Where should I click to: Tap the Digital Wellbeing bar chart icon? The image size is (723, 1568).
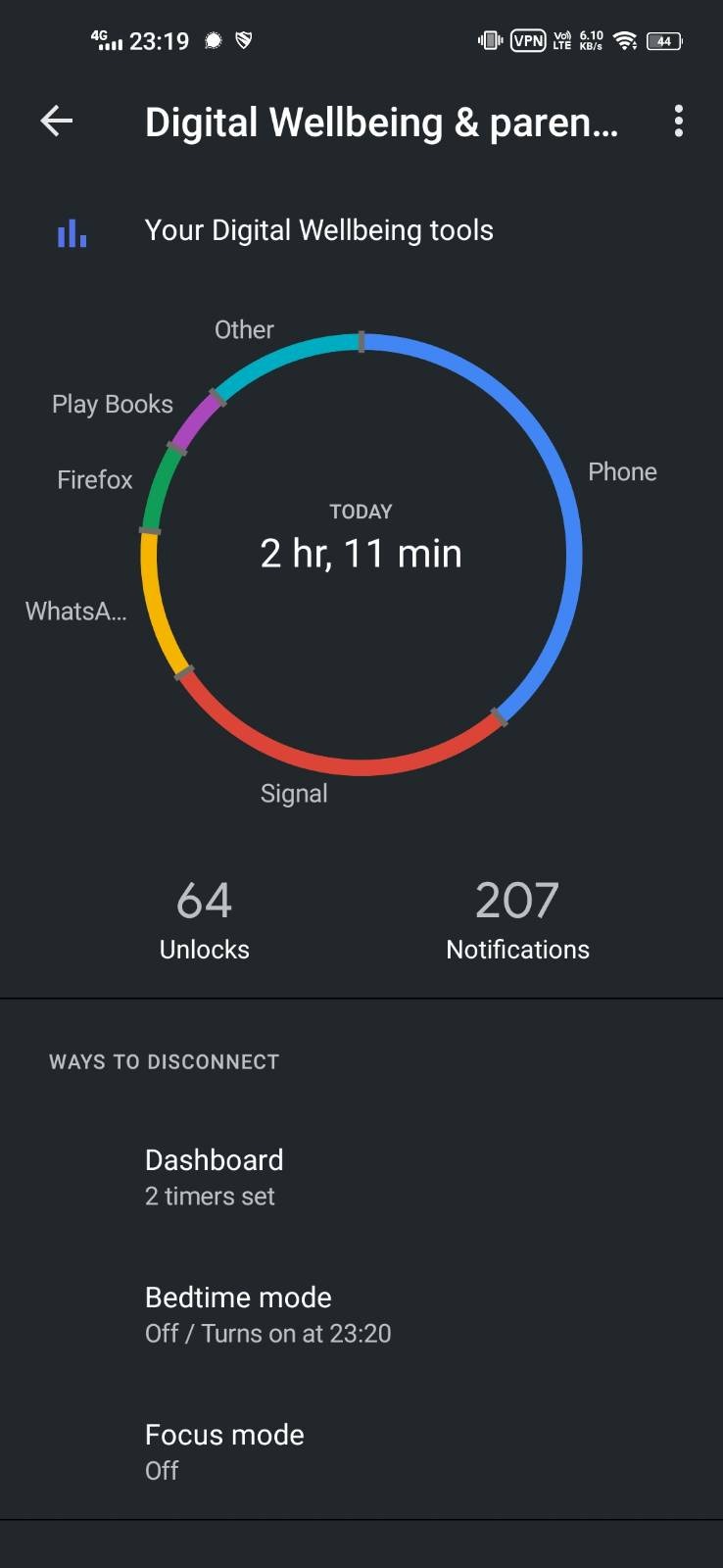[72, 232]
